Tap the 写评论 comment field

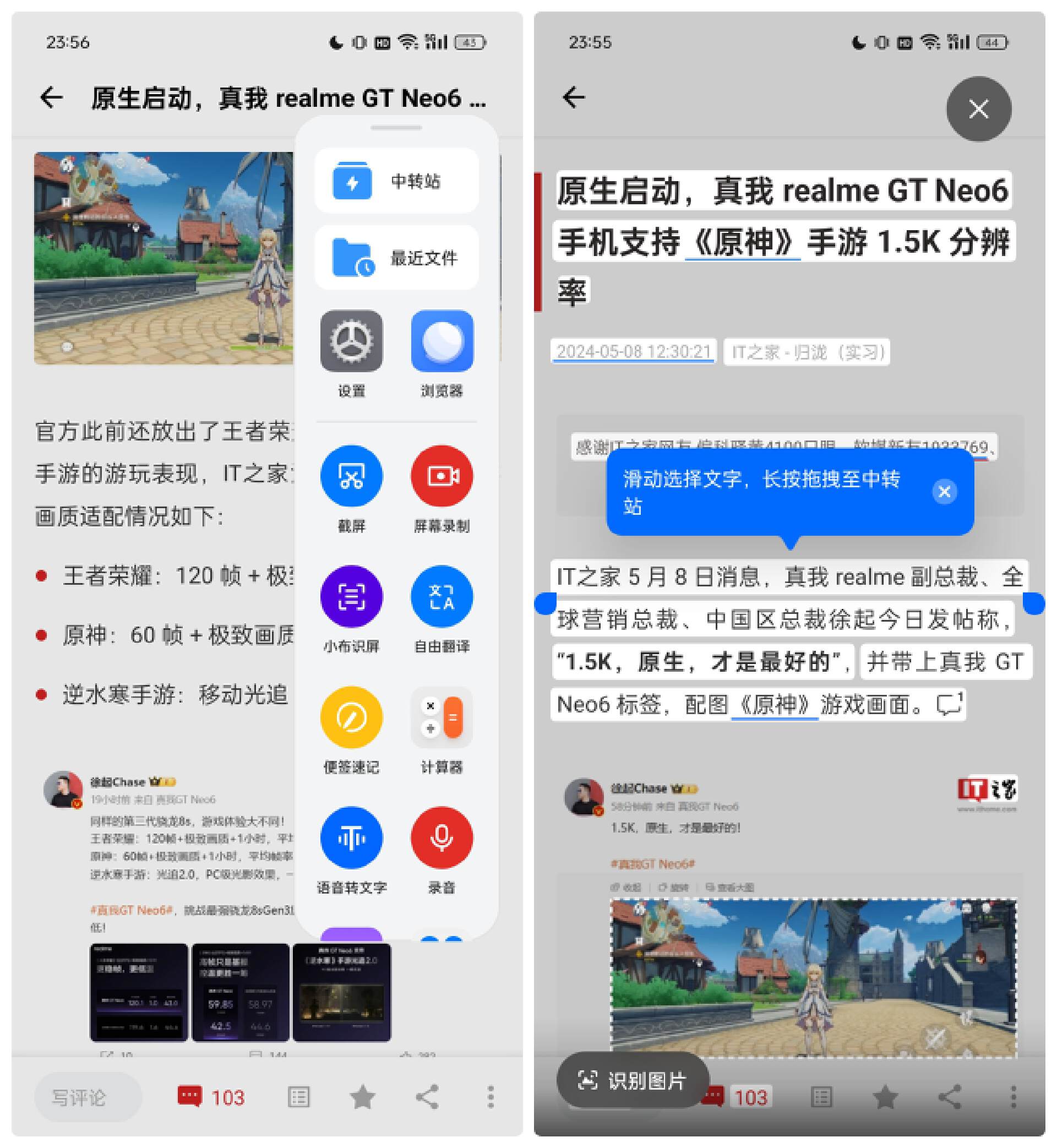click(x=87, y=1097)
